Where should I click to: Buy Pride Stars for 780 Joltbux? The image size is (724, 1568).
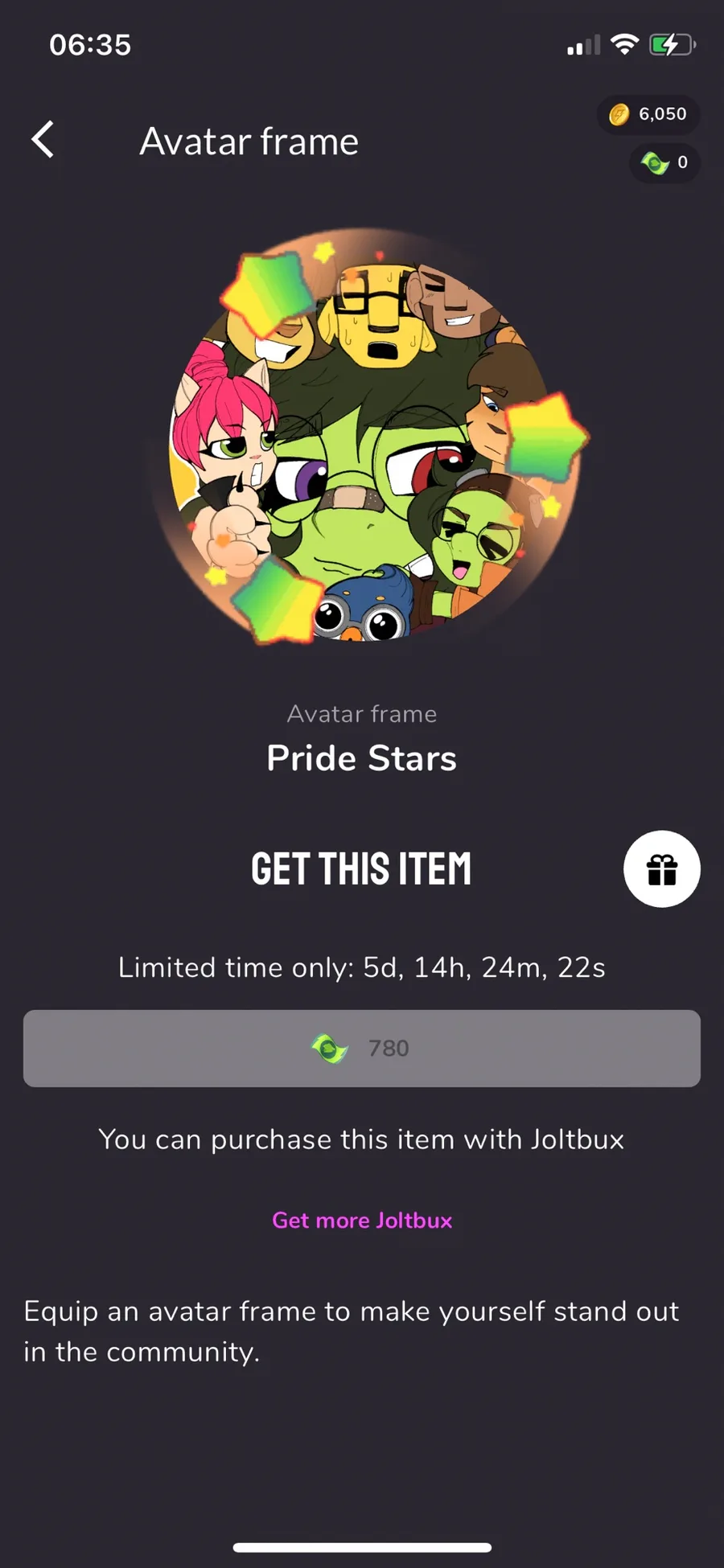click(362, 1049)
